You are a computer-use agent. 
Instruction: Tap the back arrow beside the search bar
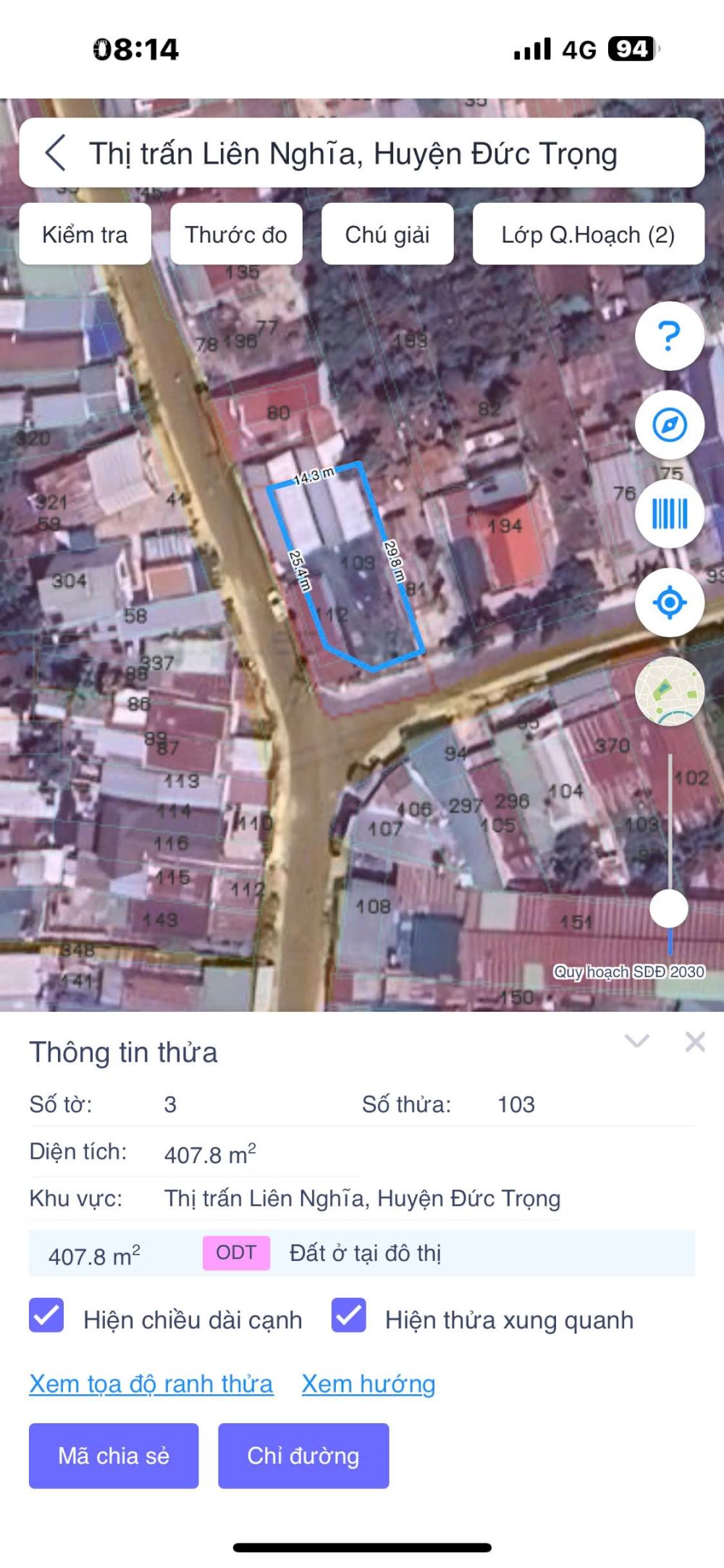[x=54, y=154]
